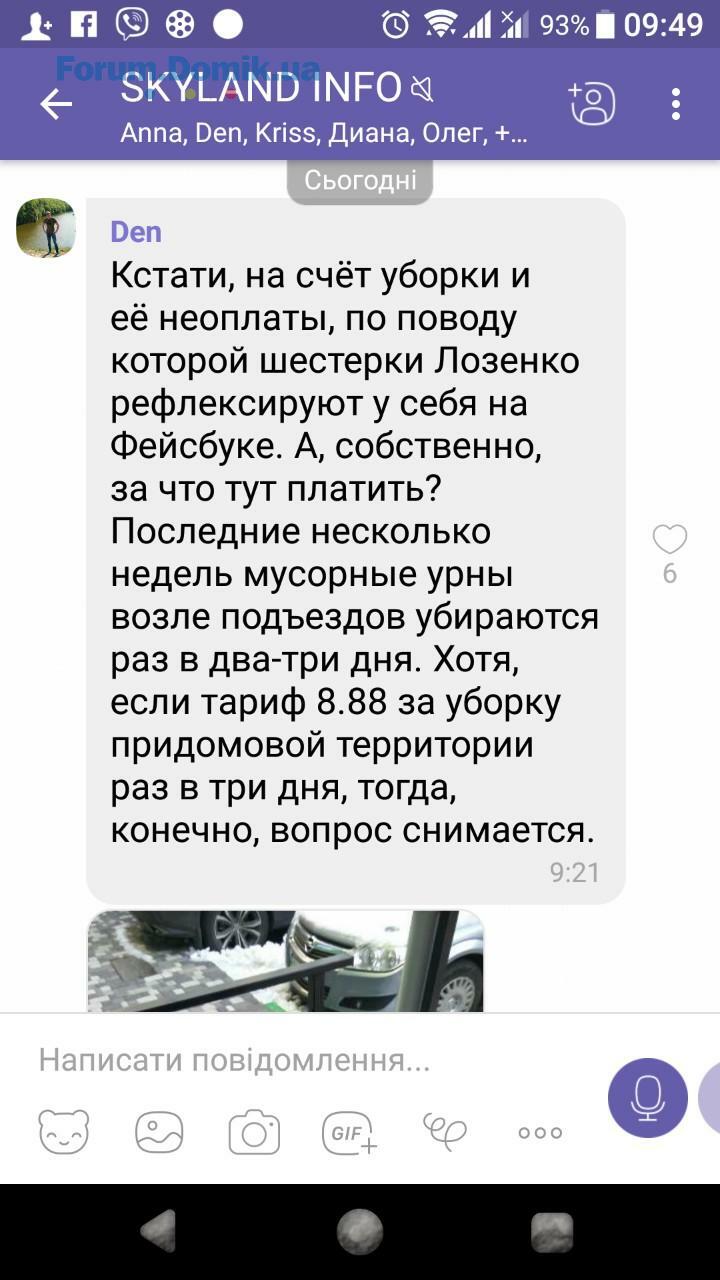Viewport: 720px width, 1280px height.
Task: Tap the system home button
Action: pyautogui.click(x=359, y=1231)
